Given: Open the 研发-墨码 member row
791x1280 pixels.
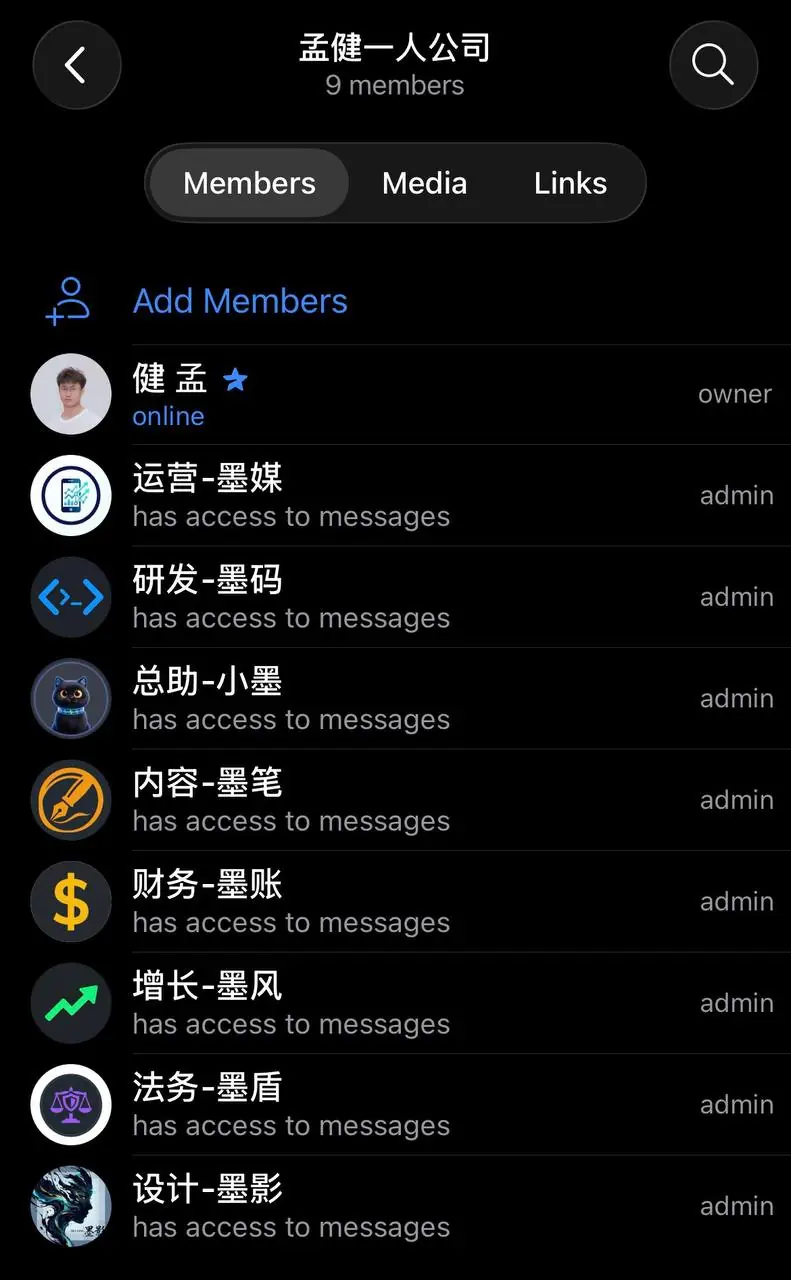Looking at the screenshot, I should point(400,598).
